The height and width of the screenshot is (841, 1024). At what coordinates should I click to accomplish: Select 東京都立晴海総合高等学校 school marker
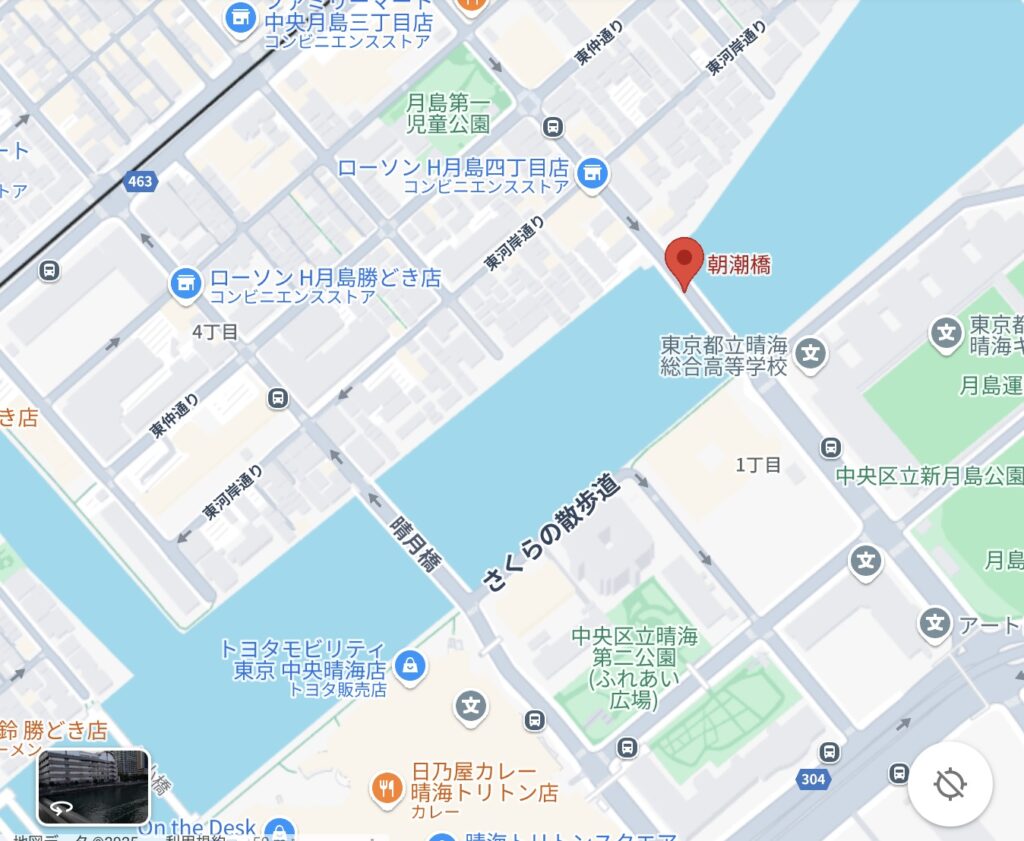pyautogui.click(x=812, y=352)
